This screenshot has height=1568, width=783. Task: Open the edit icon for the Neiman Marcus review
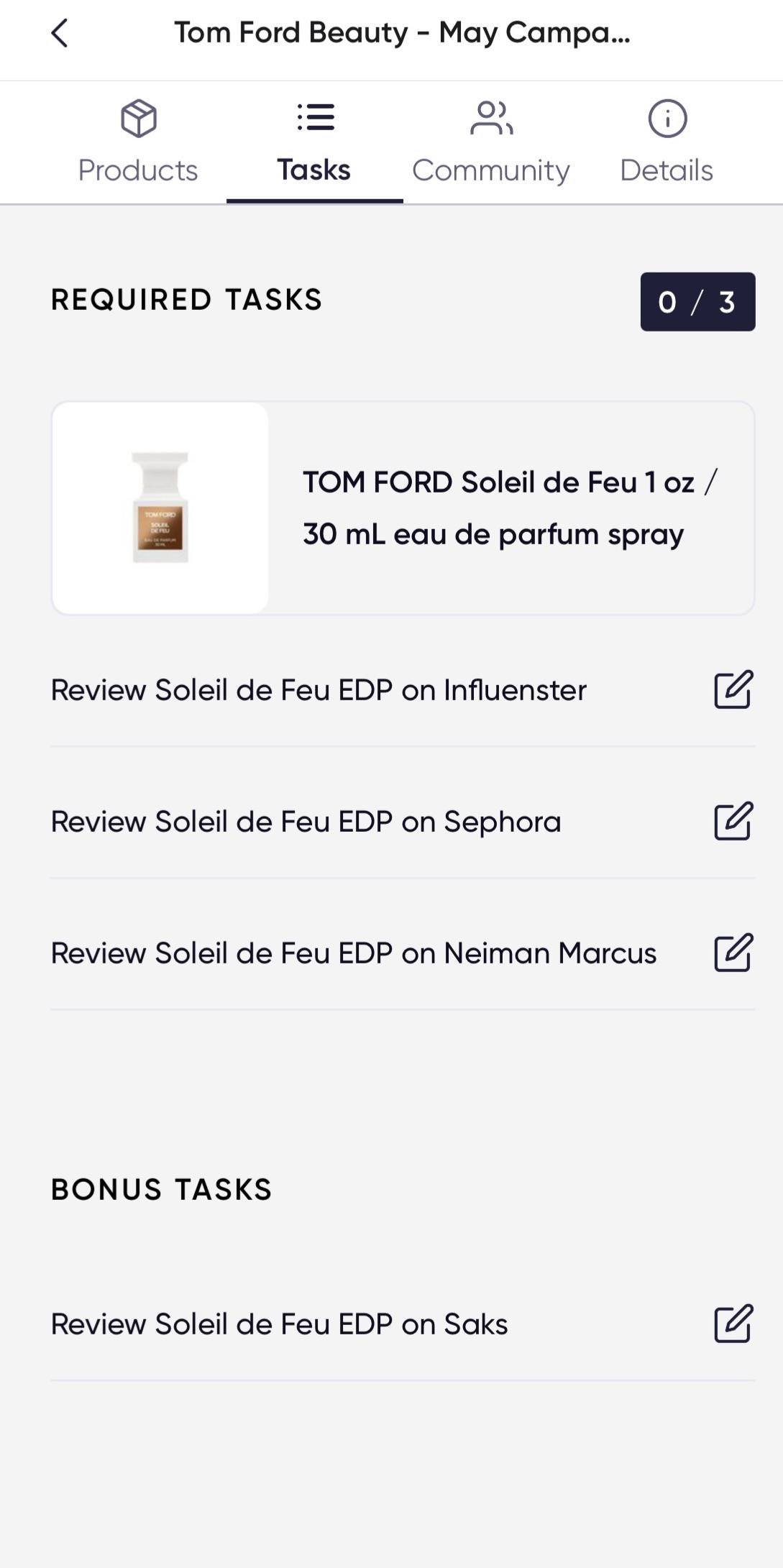[733, 952]
